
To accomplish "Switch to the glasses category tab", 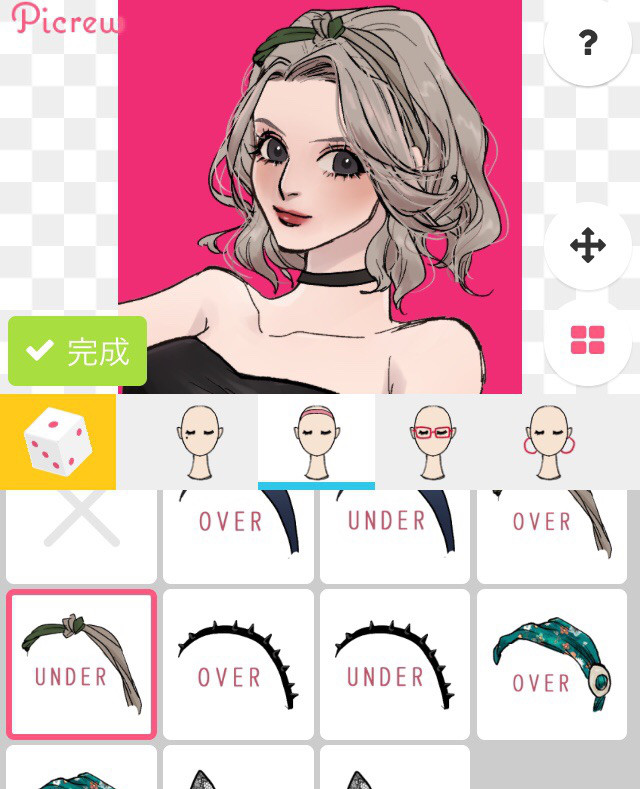I will tap(432, 442).
